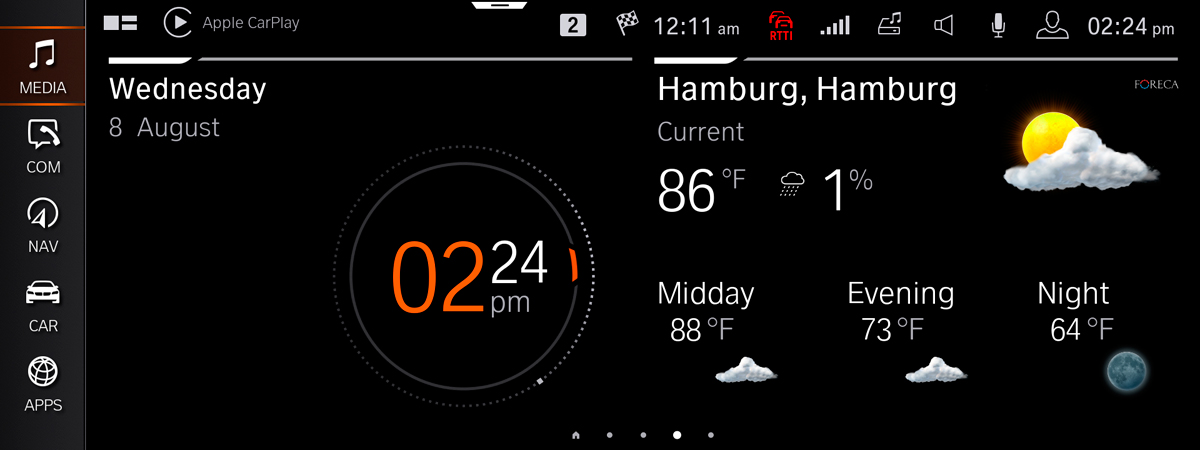Open the notifications badge showing 2
Viewport: 1200px width, 450px height.
tap(572, 26)
